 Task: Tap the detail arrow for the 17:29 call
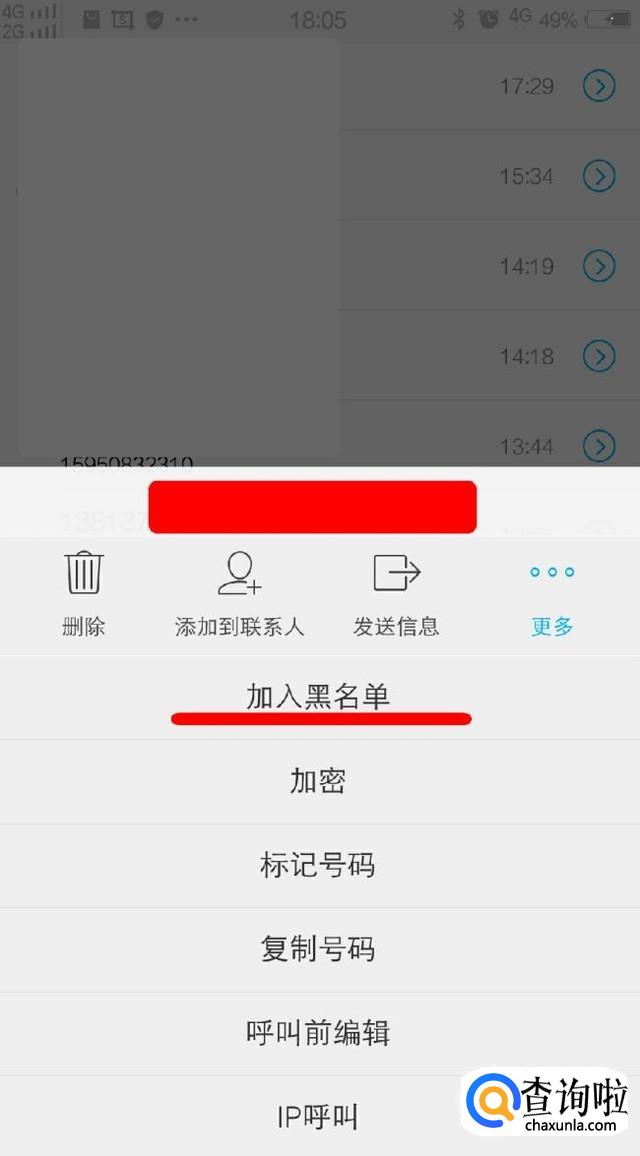click(599, 87)
